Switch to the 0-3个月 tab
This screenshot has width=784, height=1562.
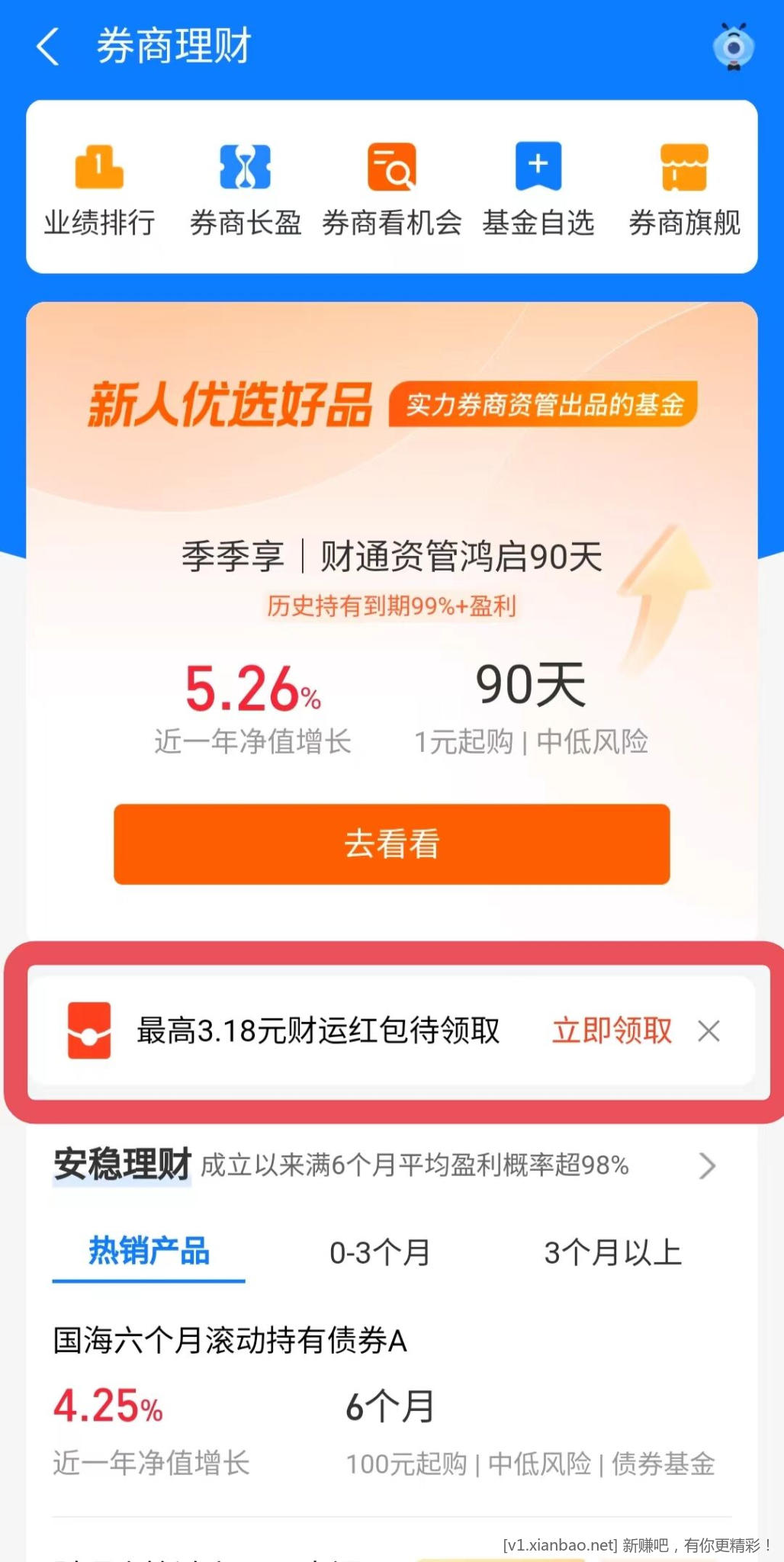(379, 1252)
